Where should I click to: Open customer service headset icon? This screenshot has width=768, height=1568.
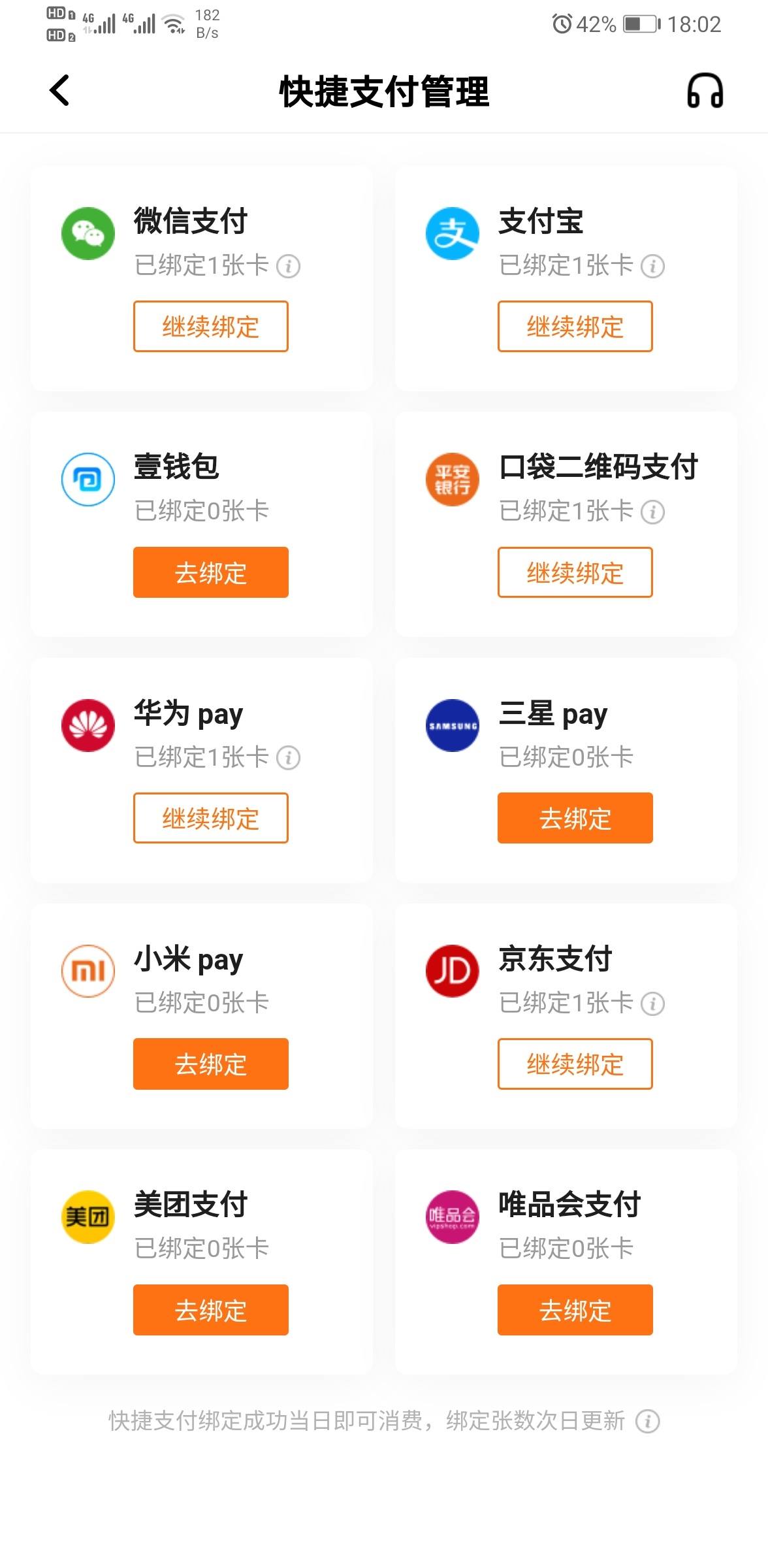point(705,90)
